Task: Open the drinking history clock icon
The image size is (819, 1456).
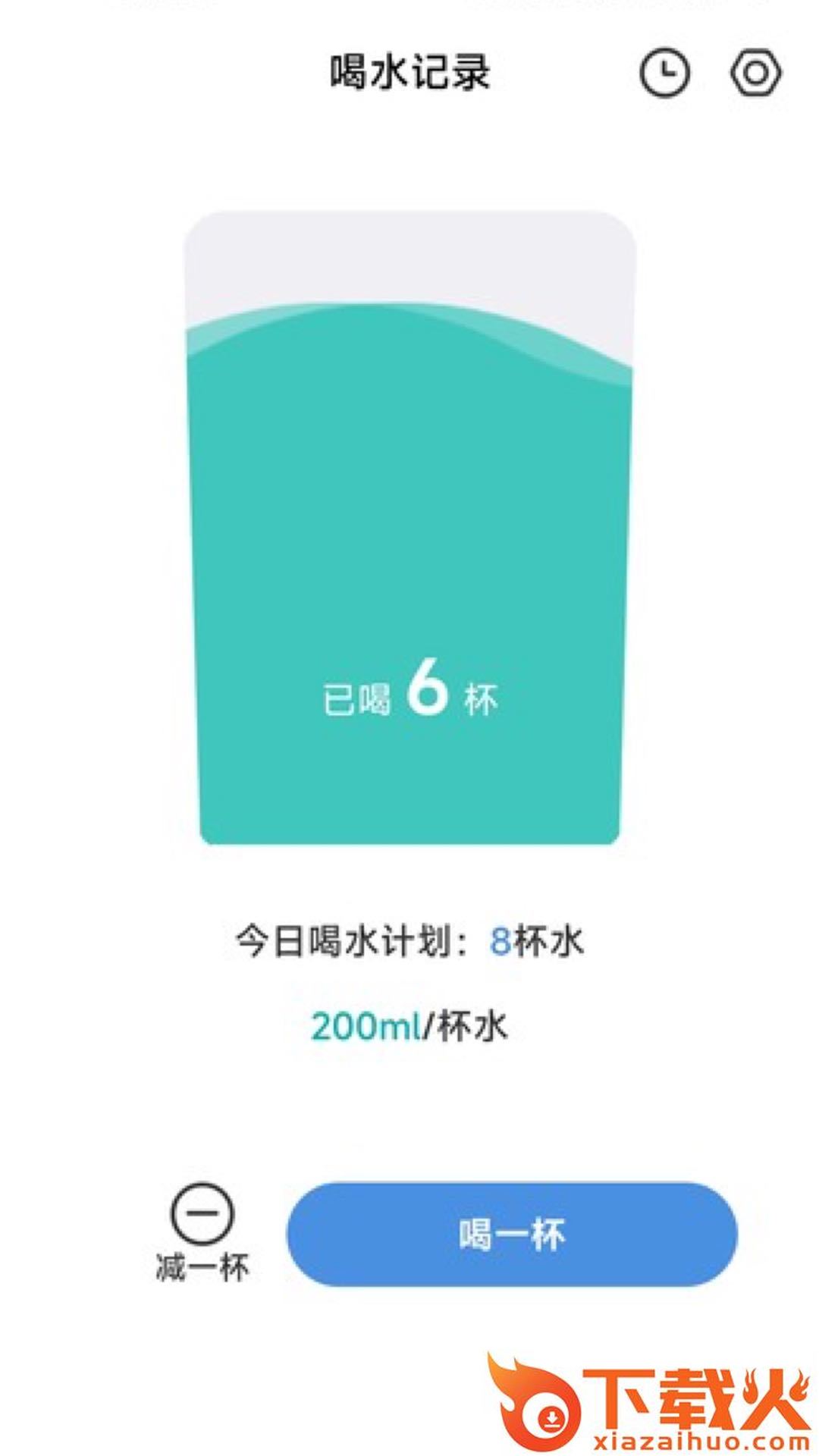Action: (x=664, y=74)
